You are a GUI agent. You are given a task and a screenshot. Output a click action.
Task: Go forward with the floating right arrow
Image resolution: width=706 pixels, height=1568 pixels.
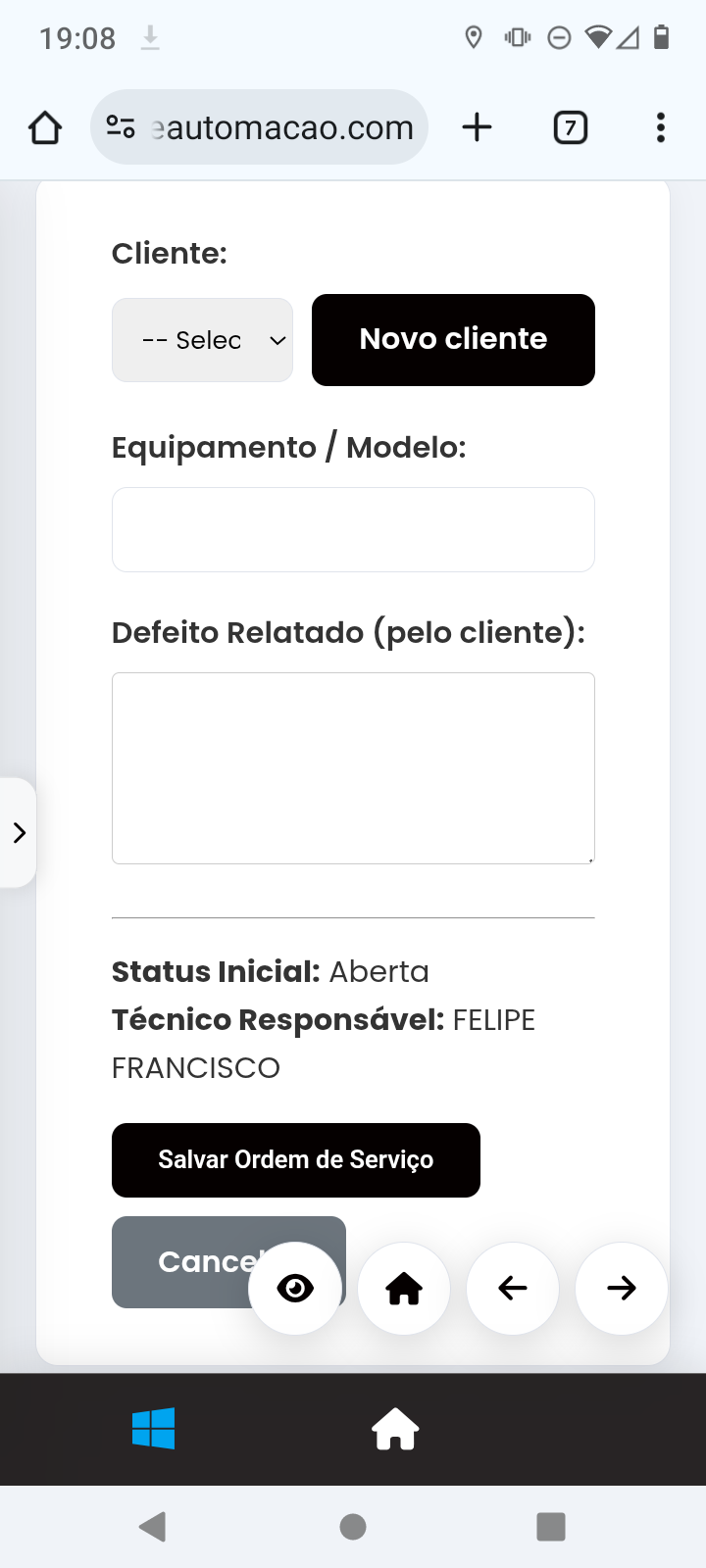(621, 1288)
